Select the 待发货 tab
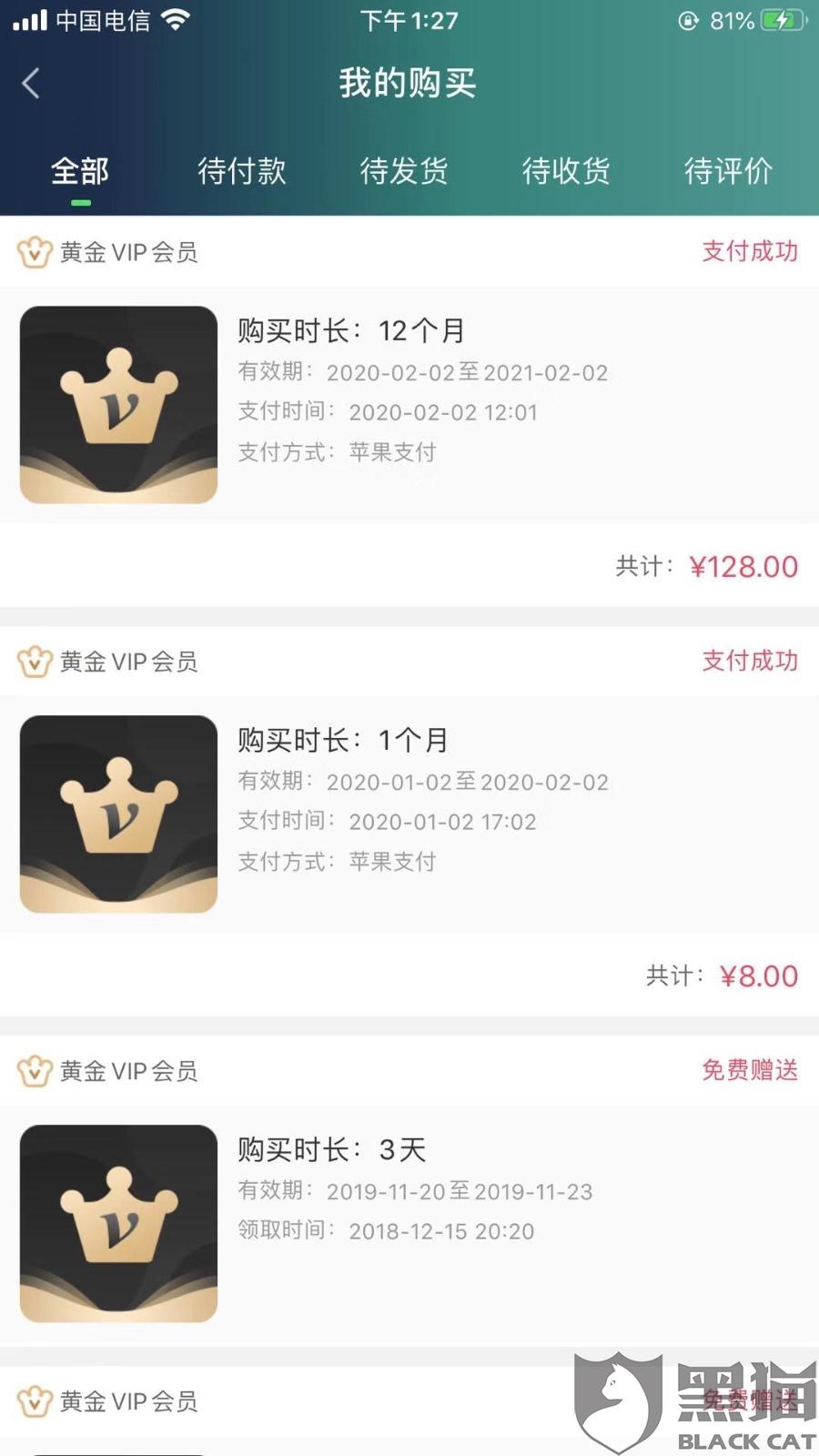This screenshot has height=1456, width=819. pos(404,171)
